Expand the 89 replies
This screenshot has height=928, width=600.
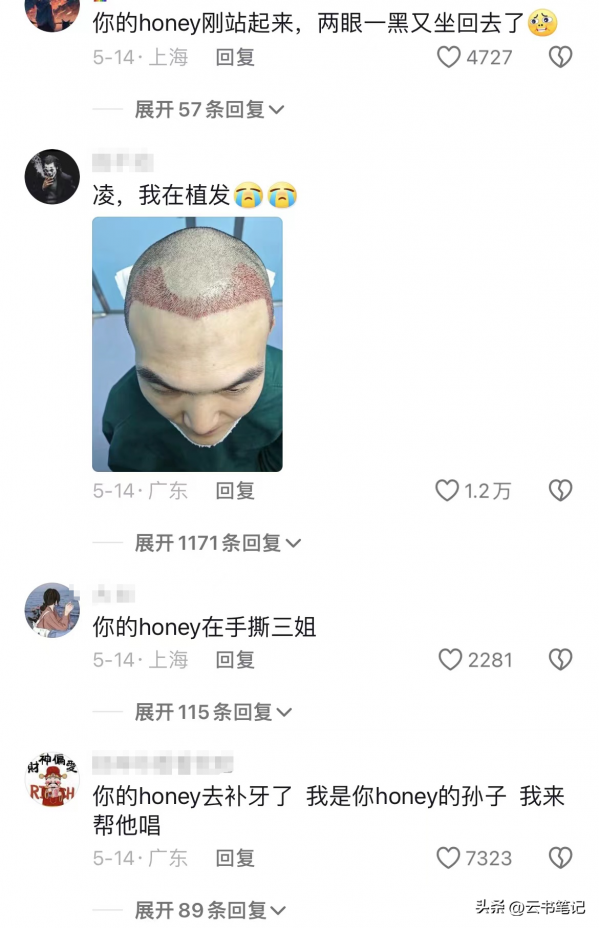[209, 910]
